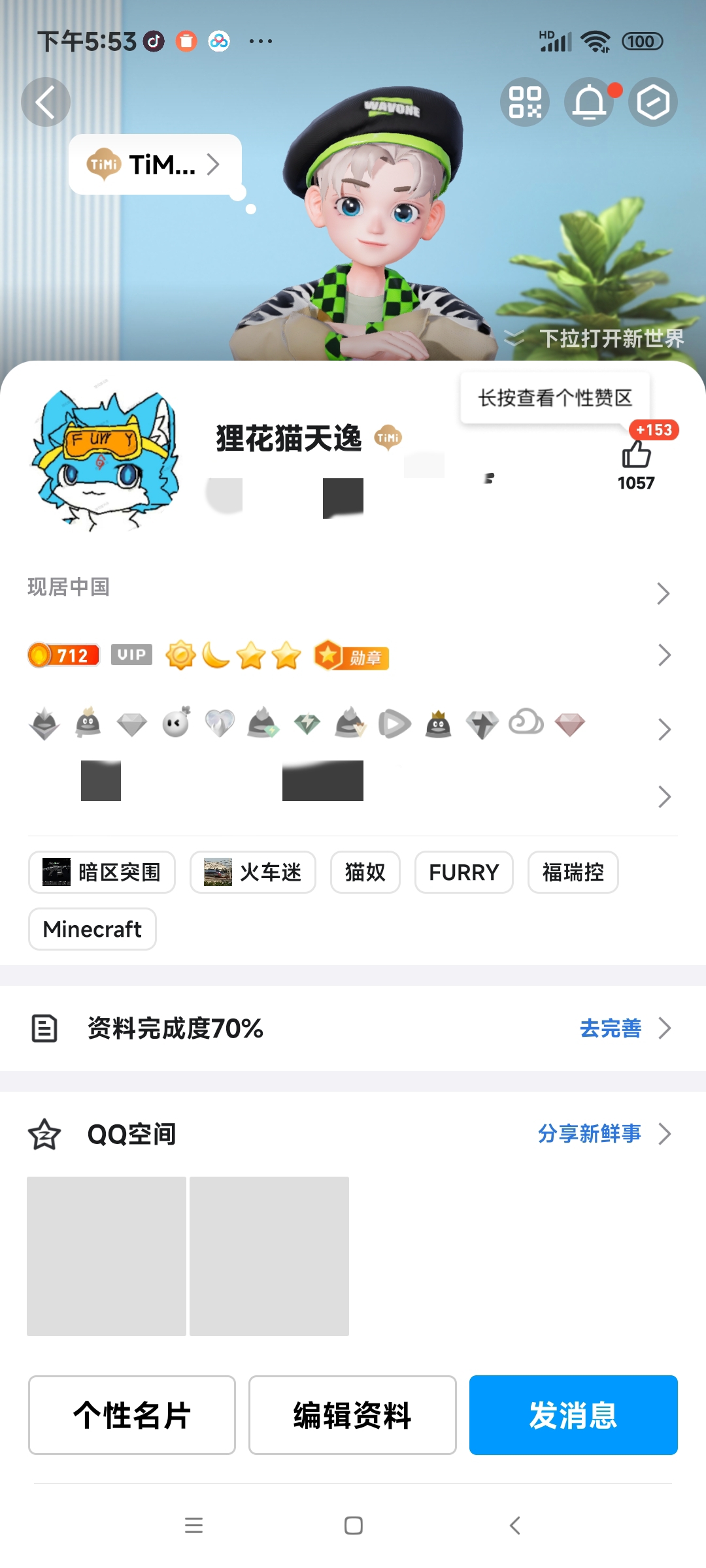Open the TiM status bubble

156,164
